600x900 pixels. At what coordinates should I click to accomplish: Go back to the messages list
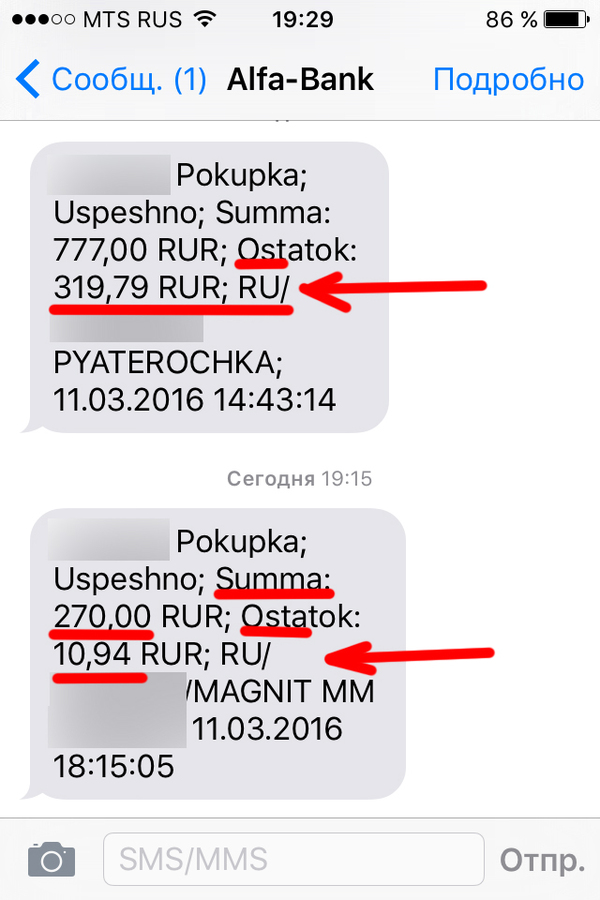(x=108, y=79)
